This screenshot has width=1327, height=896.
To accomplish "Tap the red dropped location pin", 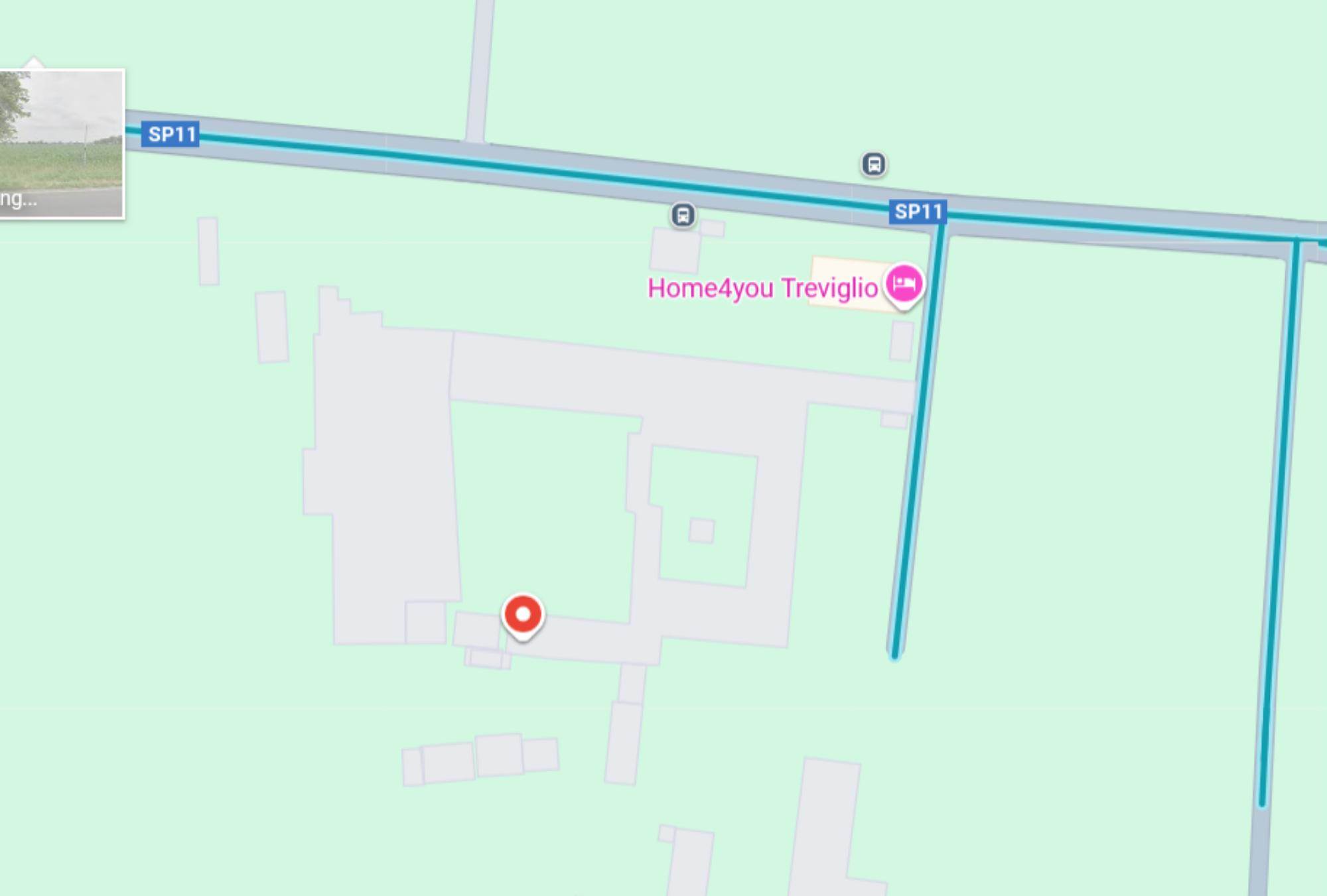I will [523, 615].
